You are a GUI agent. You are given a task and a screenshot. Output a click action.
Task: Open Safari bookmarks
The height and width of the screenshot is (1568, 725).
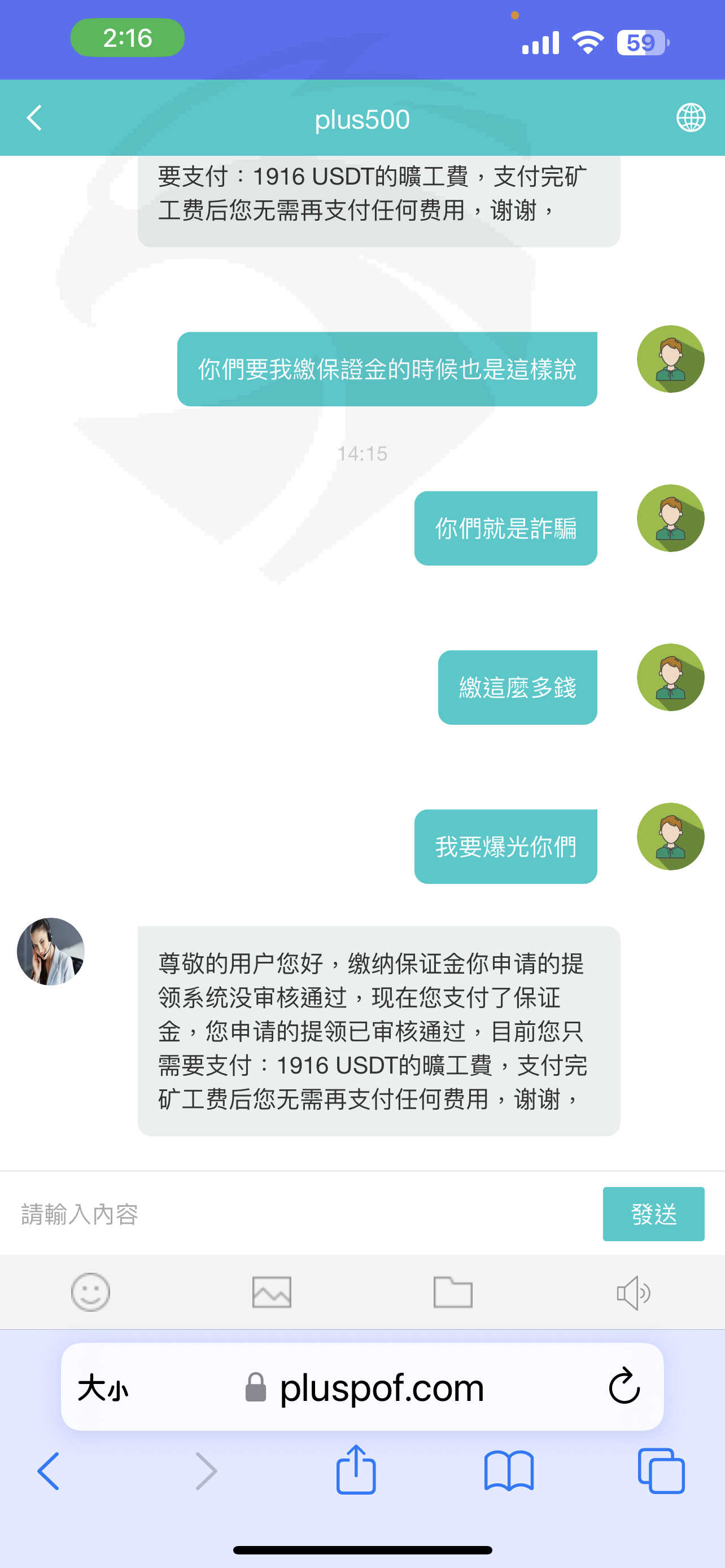[509, 1470]
